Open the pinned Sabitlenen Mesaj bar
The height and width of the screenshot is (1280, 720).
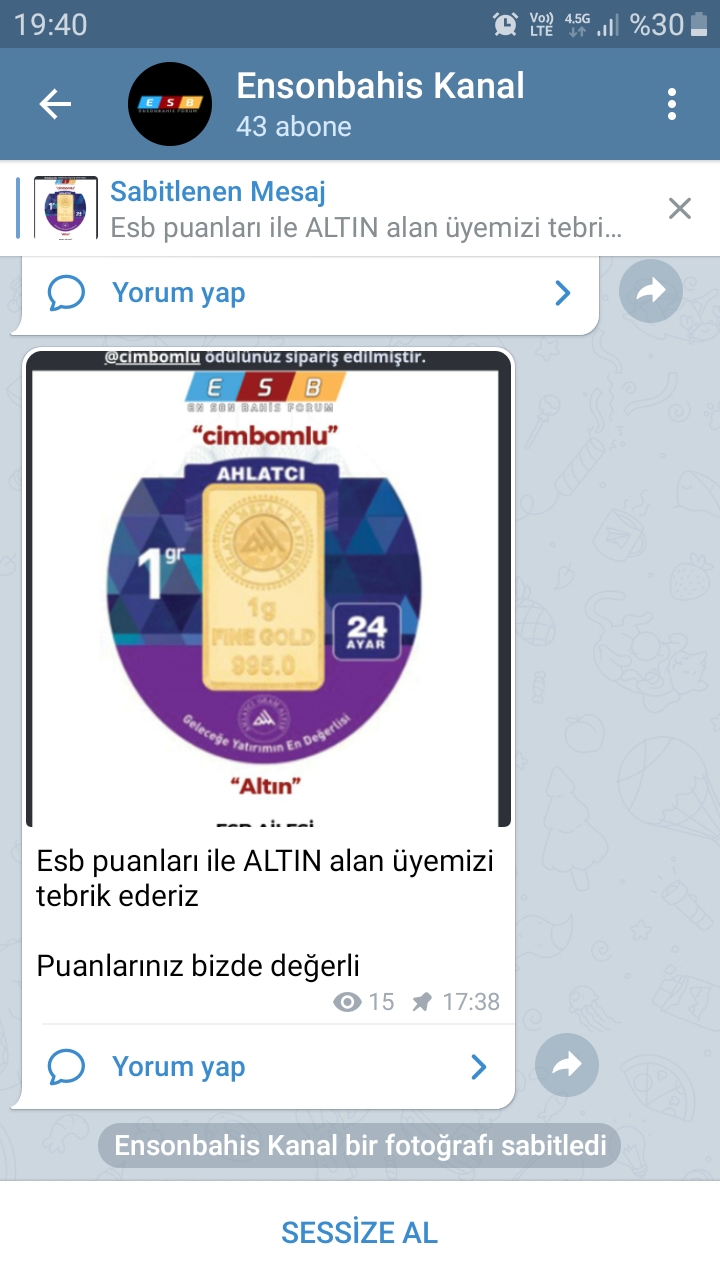(330, 208)
